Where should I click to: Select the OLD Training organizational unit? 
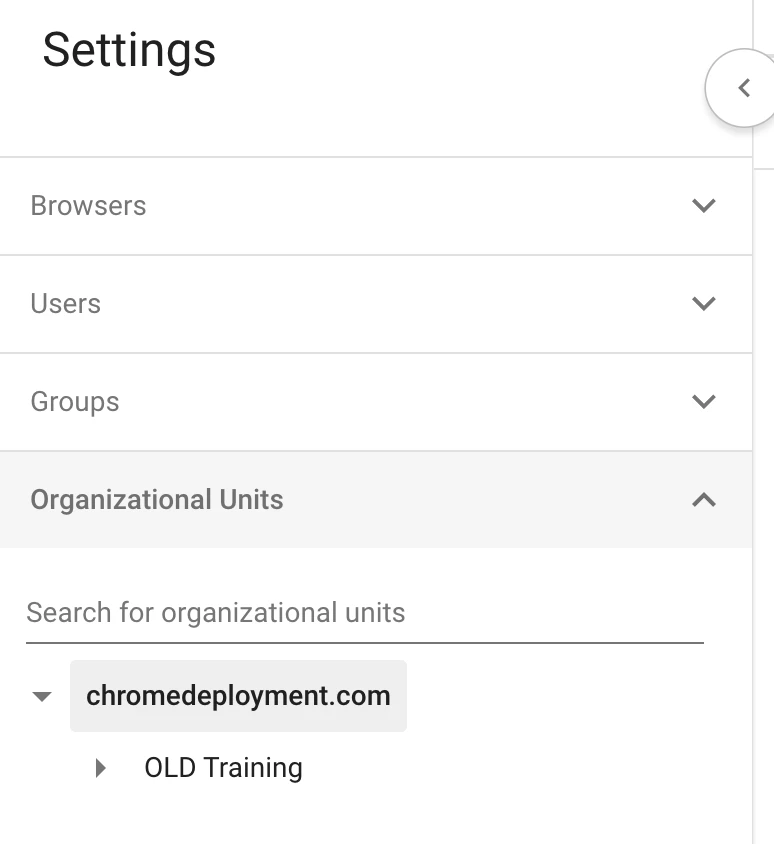pyautogui.click(x=223, y=768)
